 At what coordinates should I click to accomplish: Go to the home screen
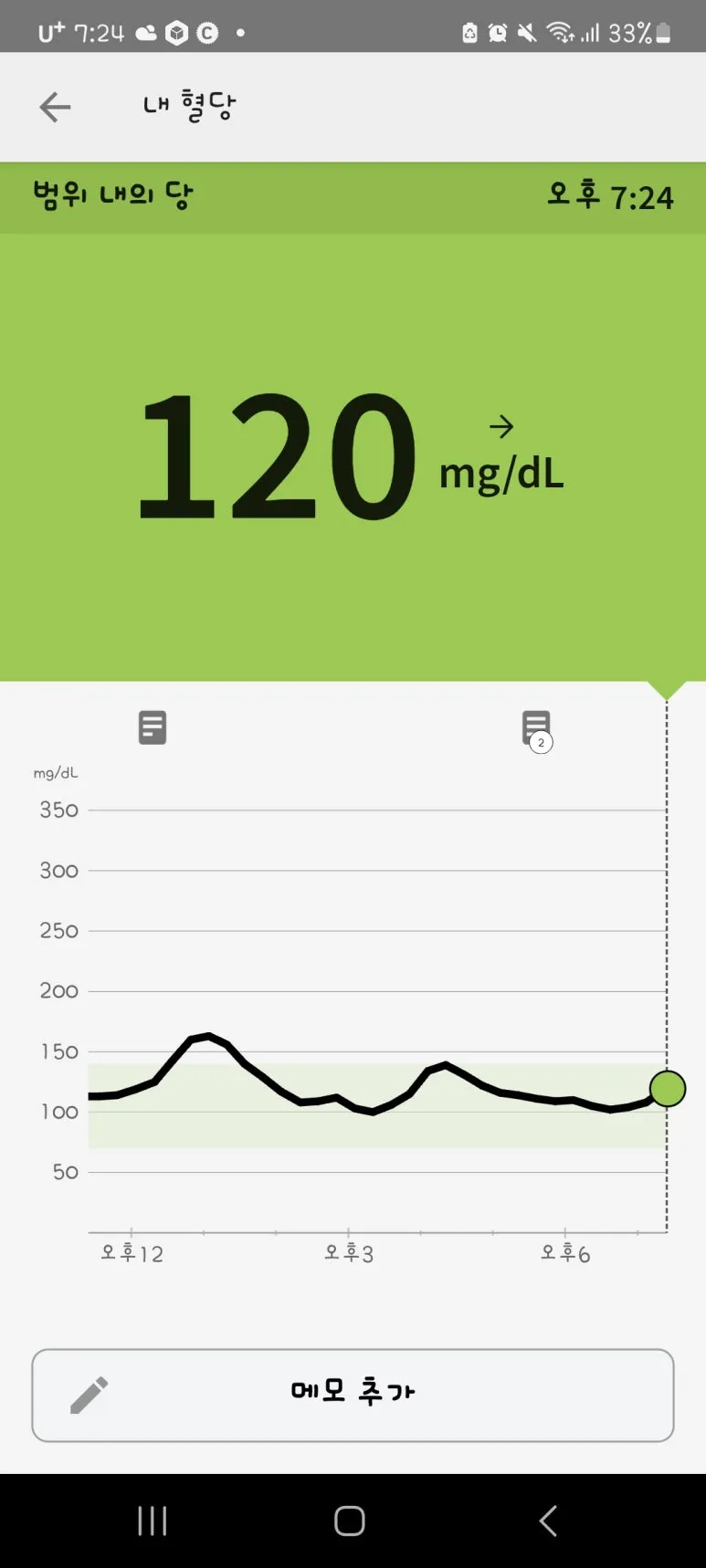point(350,1521)
